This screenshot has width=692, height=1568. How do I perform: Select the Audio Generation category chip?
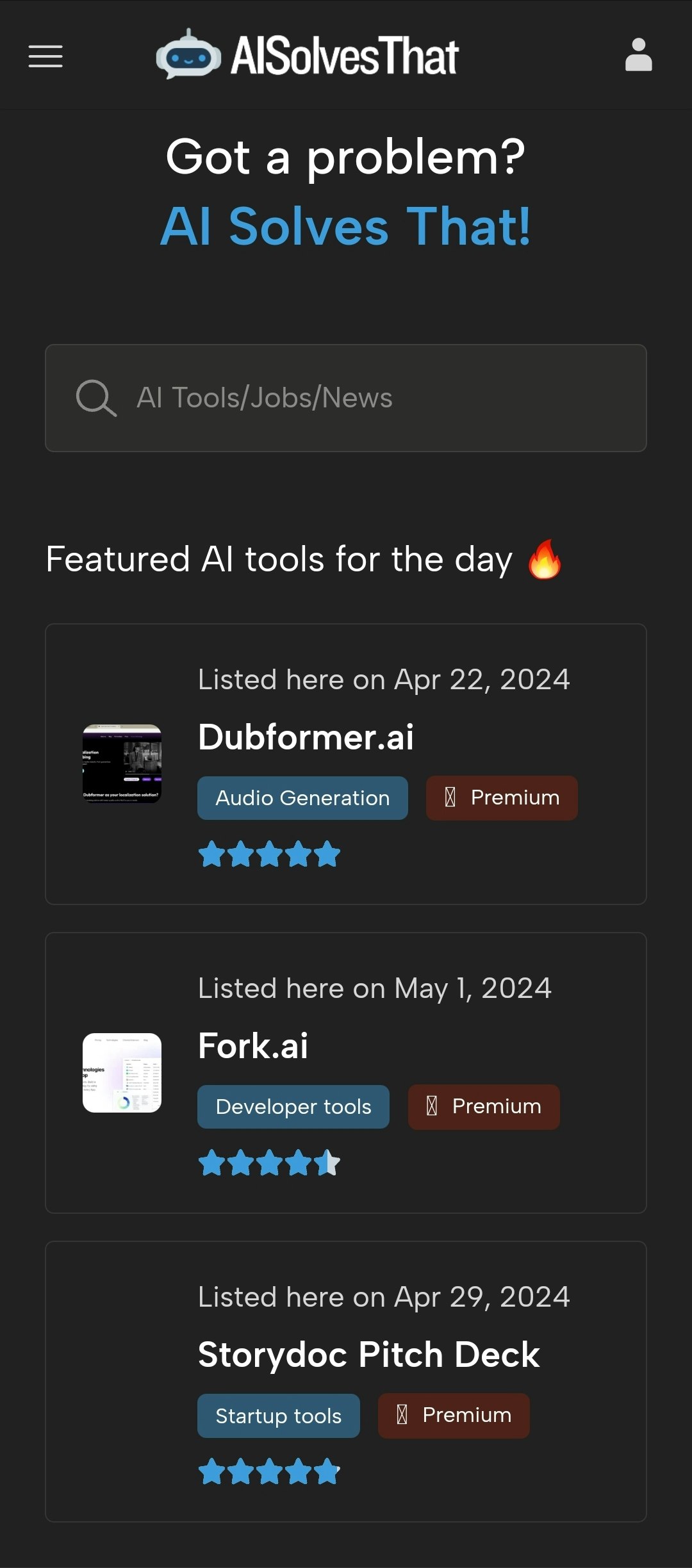point(302,798)
